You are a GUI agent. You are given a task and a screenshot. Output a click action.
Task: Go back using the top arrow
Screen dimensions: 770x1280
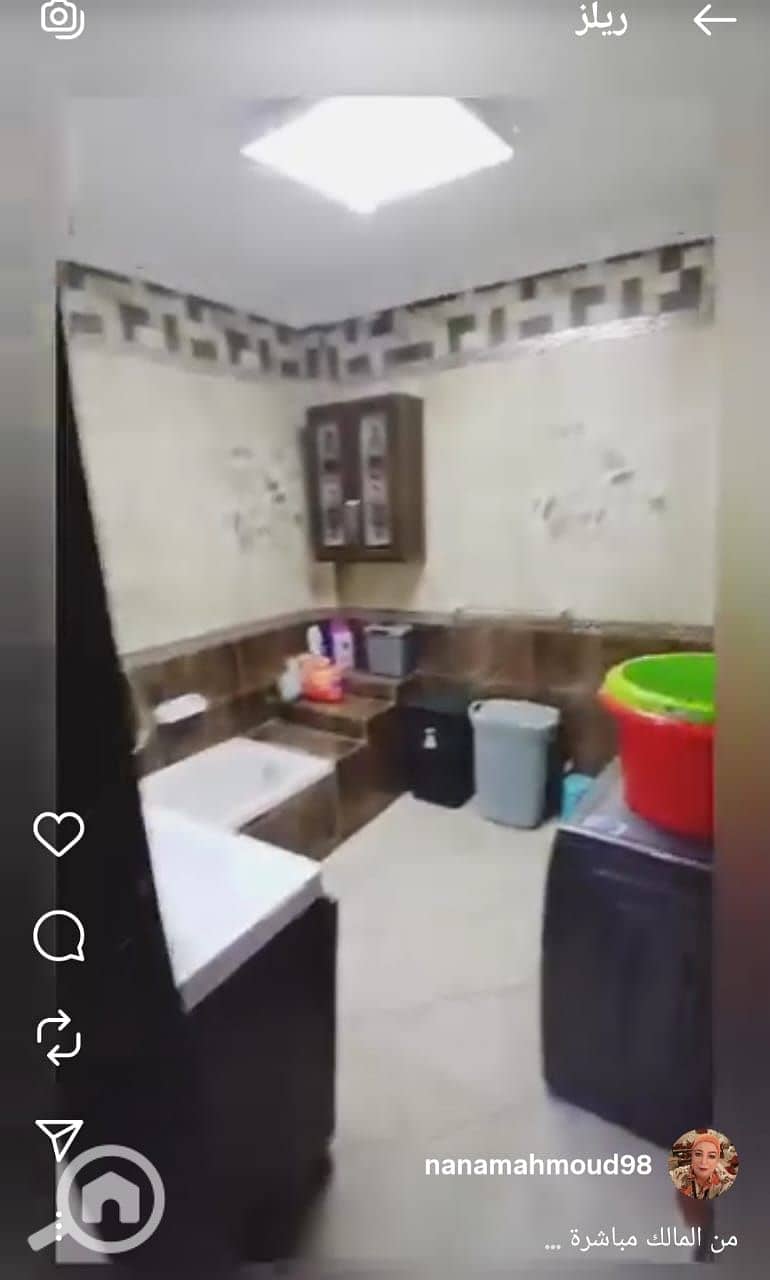[714, 20]
